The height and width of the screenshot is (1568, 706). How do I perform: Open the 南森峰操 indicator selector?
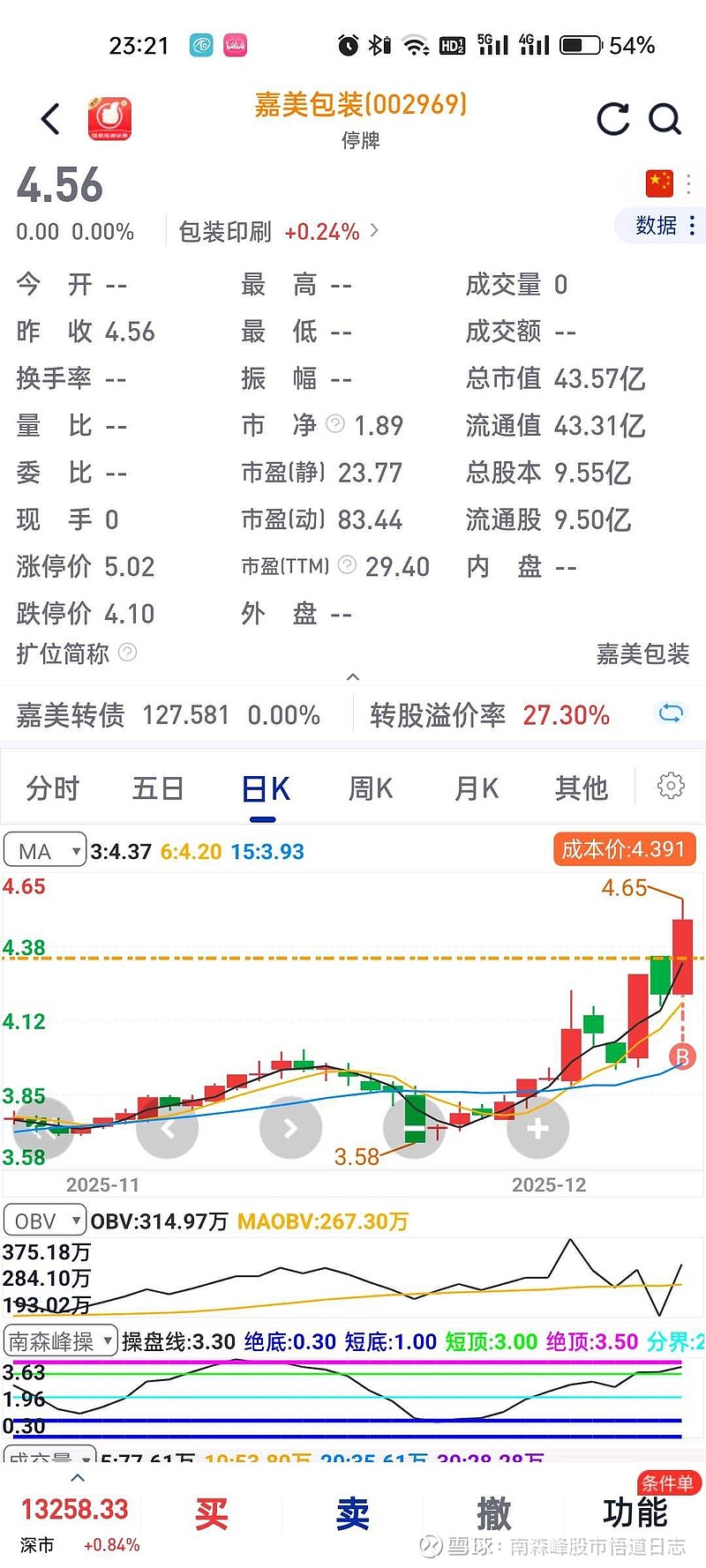(x=59, y=1340)
